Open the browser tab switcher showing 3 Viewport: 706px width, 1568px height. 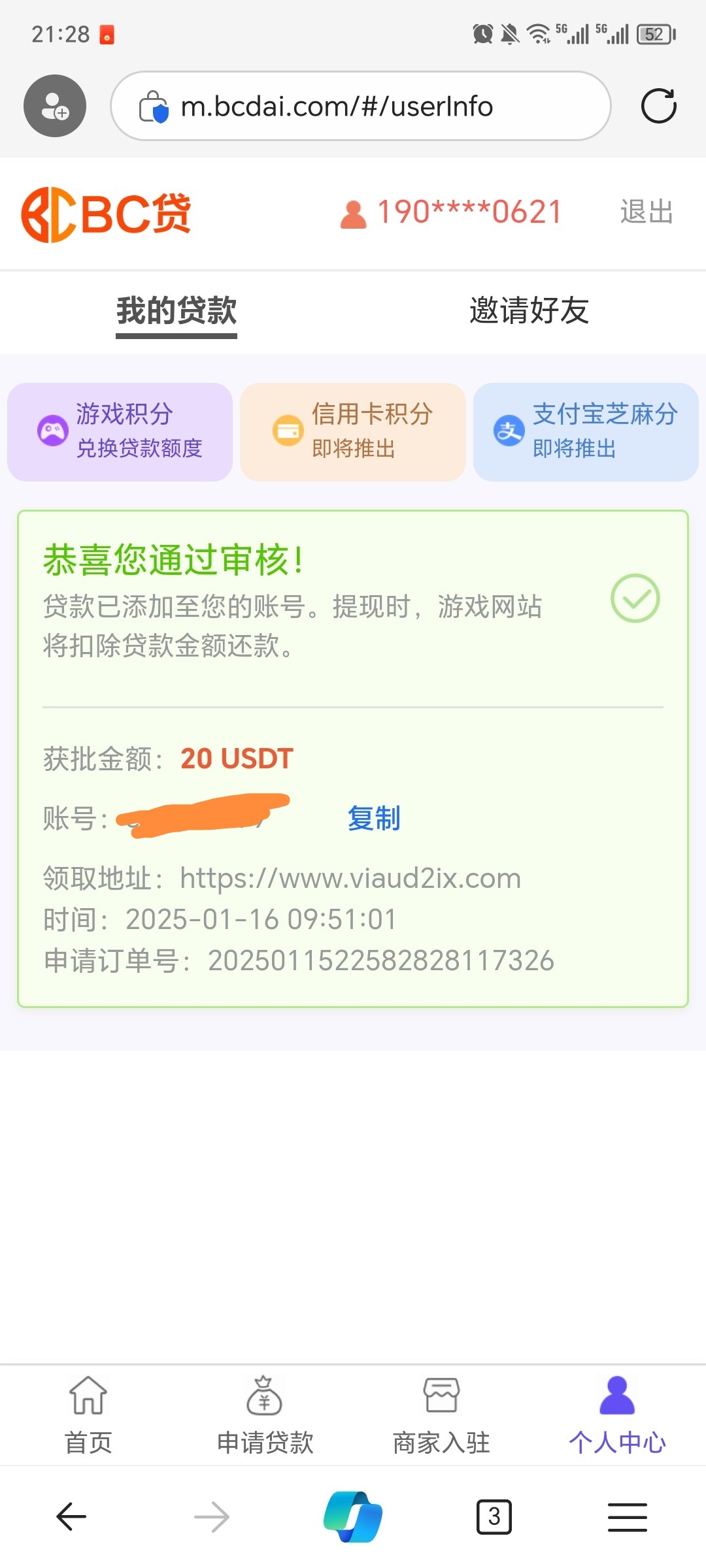click(494, 1516)
